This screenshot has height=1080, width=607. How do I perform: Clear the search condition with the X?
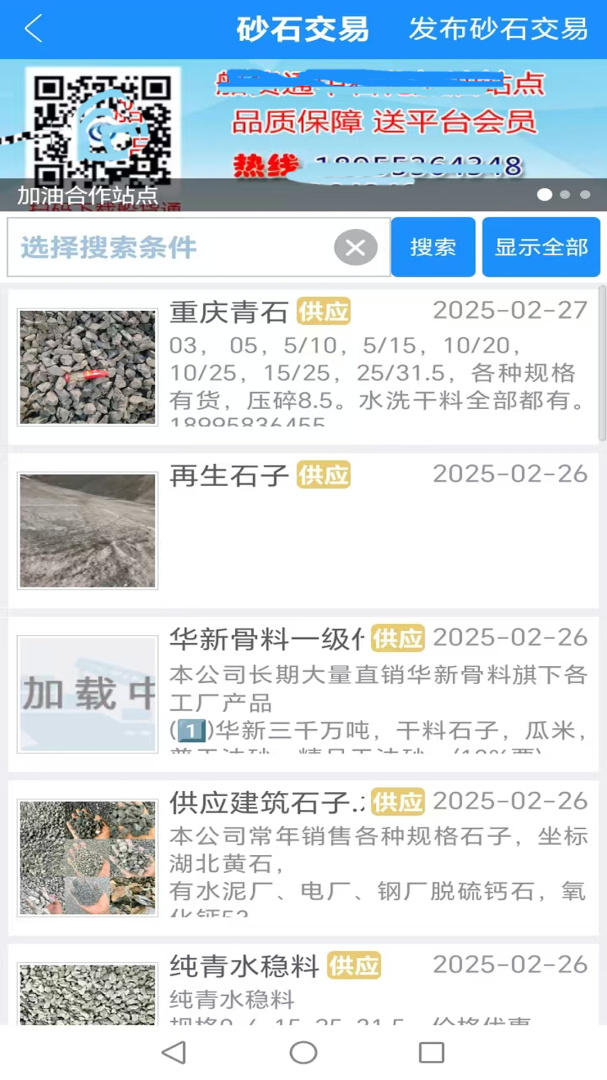click(x=355, y=247)
